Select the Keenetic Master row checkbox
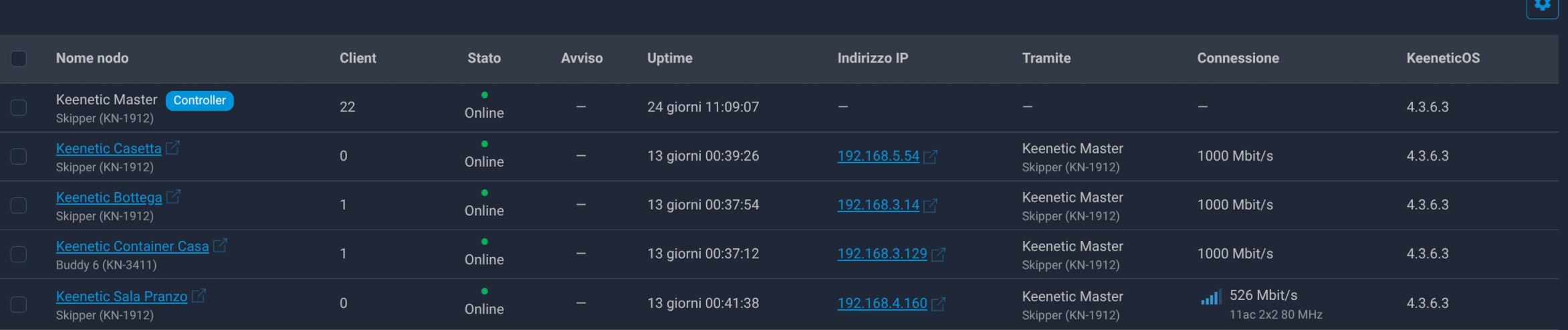The image size is (1568, 330). coord(19,108)
